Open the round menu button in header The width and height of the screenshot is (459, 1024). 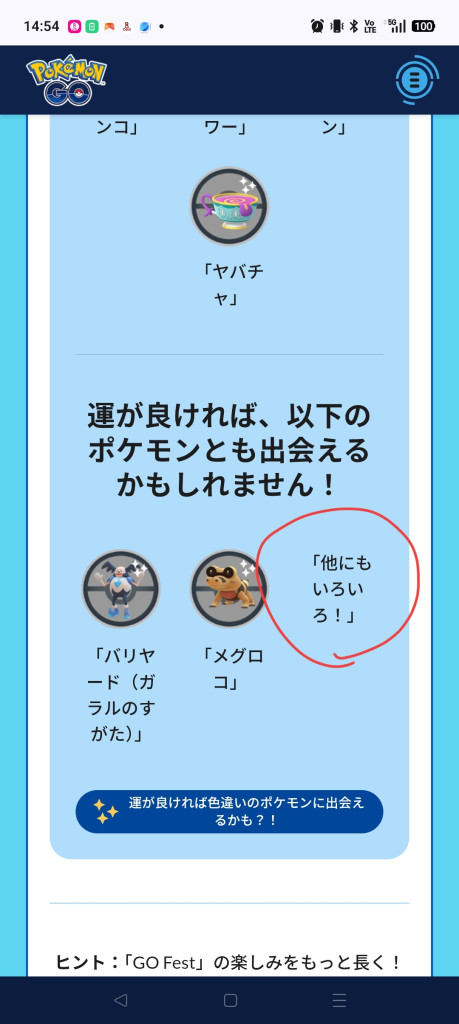pyautogui.click(x=416, y=80)
